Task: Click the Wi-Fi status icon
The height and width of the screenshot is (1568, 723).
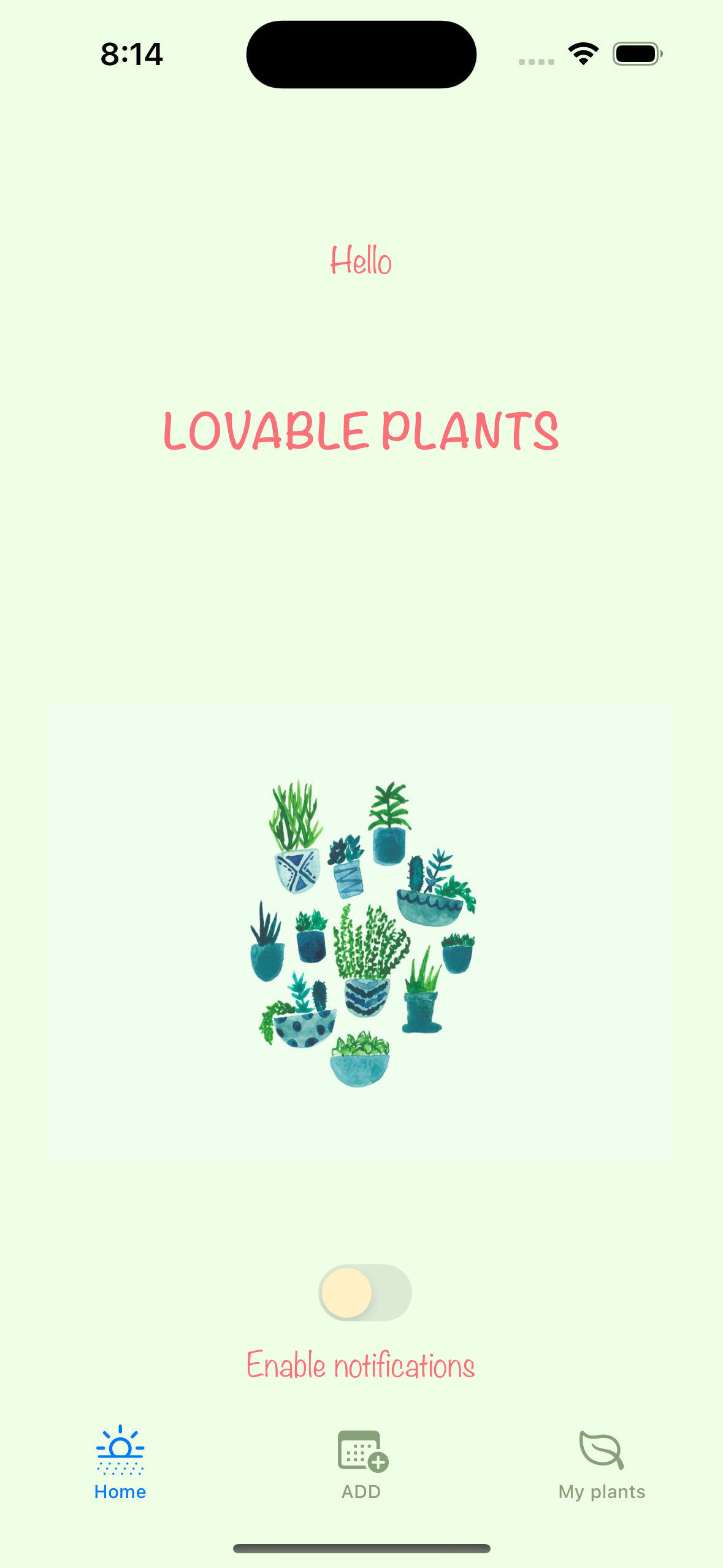Action: click(583, 54)
